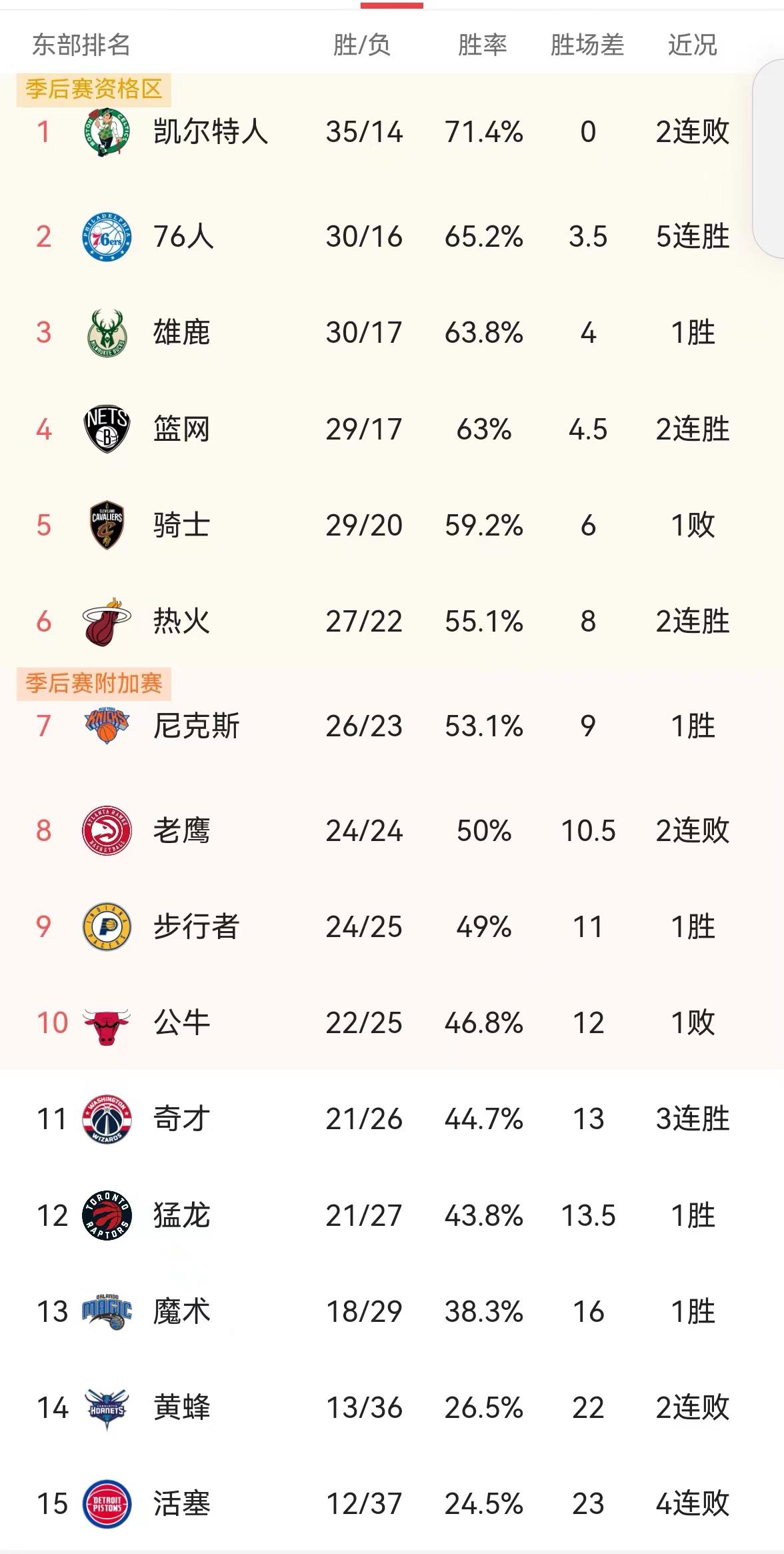View the 篮网 team details
This screenshot has height=1554, width=784.
[392, 429]
